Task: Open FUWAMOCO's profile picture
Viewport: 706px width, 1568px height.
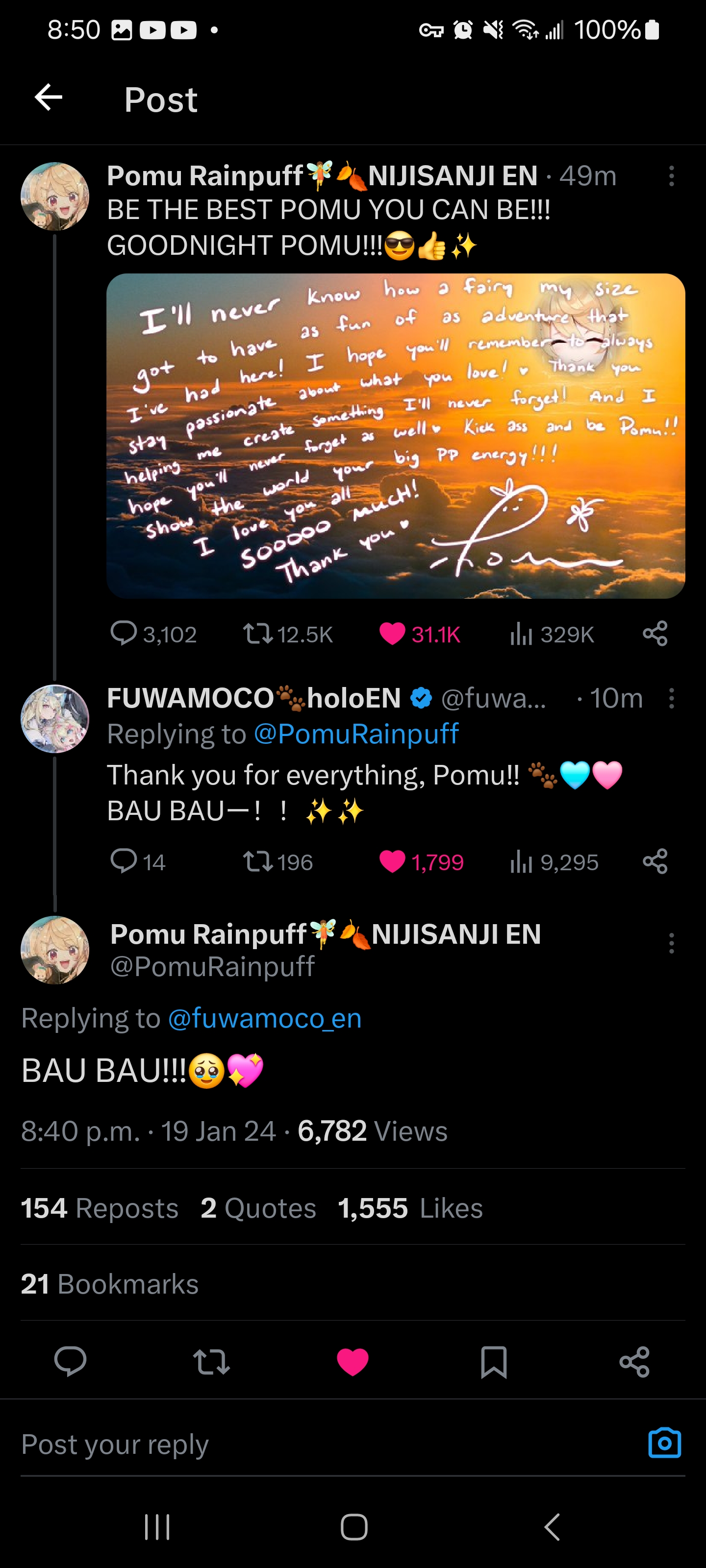Action: (55, 718)
